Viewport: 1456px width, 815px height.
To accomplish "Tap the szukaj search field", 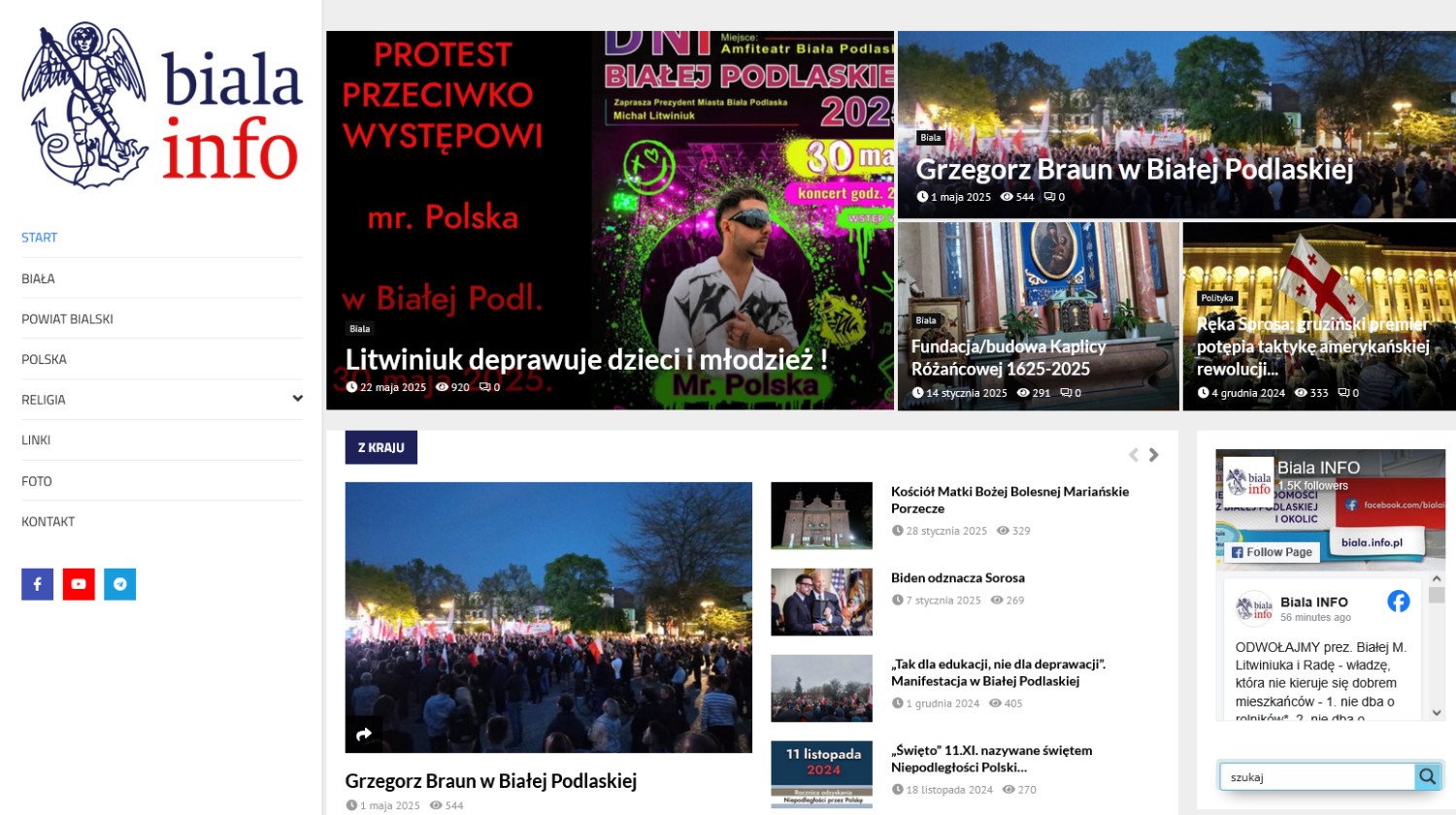I will pos(1316,777).
